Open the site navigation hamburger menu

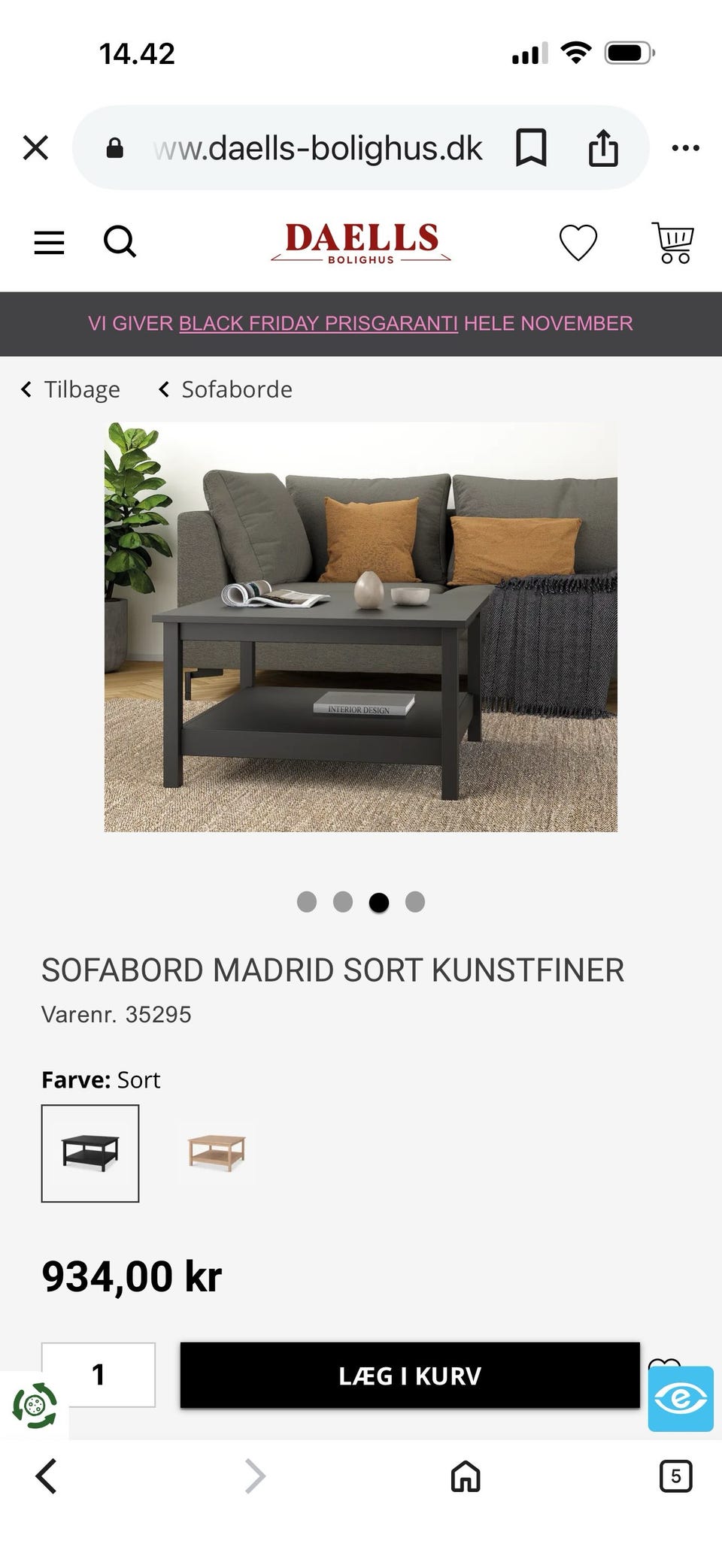[x=49, y=242]
